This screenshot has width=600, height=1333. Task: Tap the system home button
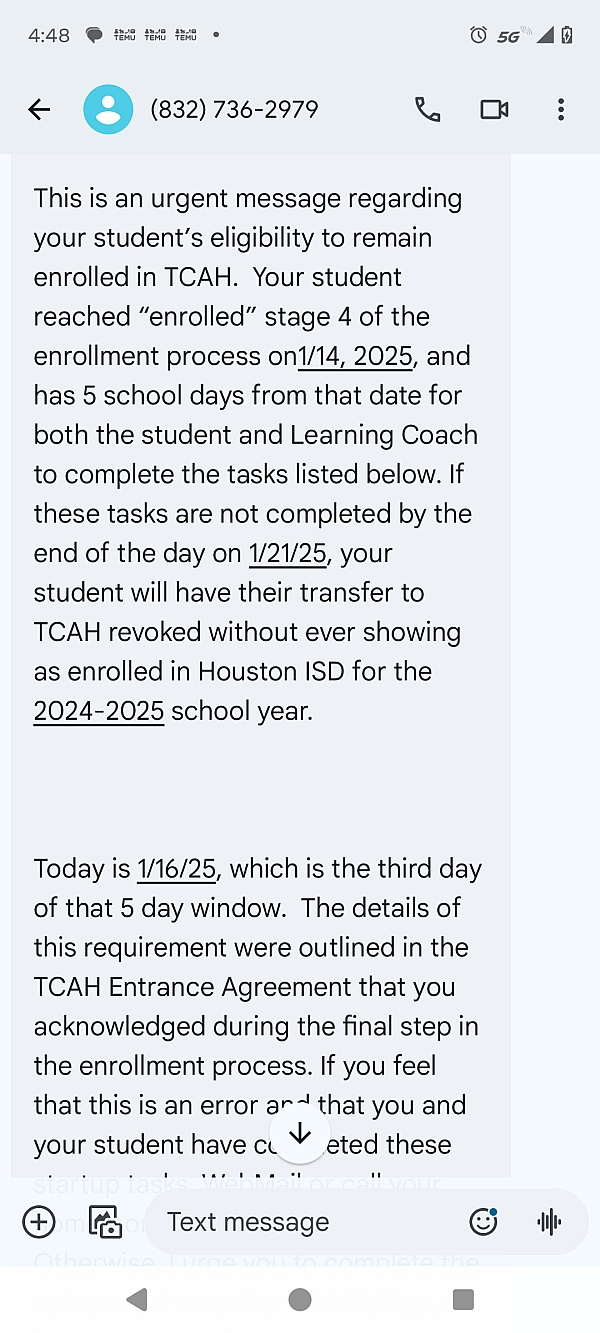tap(299, 1299)
